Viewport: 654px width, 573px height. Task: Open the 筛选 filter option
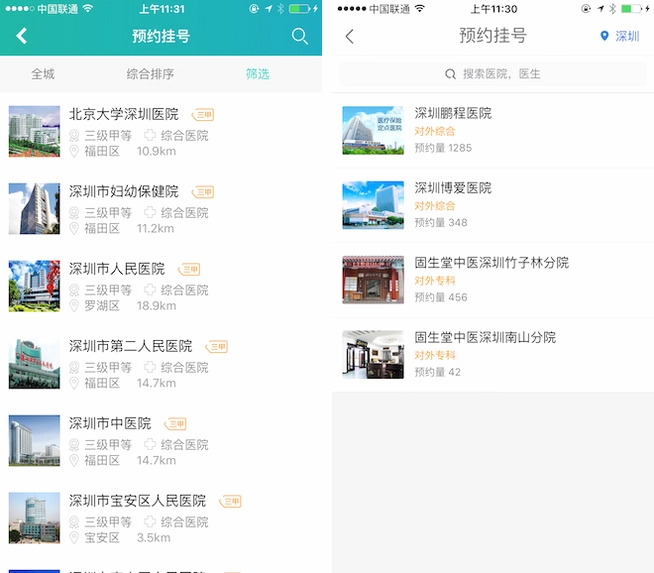click(257, 74)
